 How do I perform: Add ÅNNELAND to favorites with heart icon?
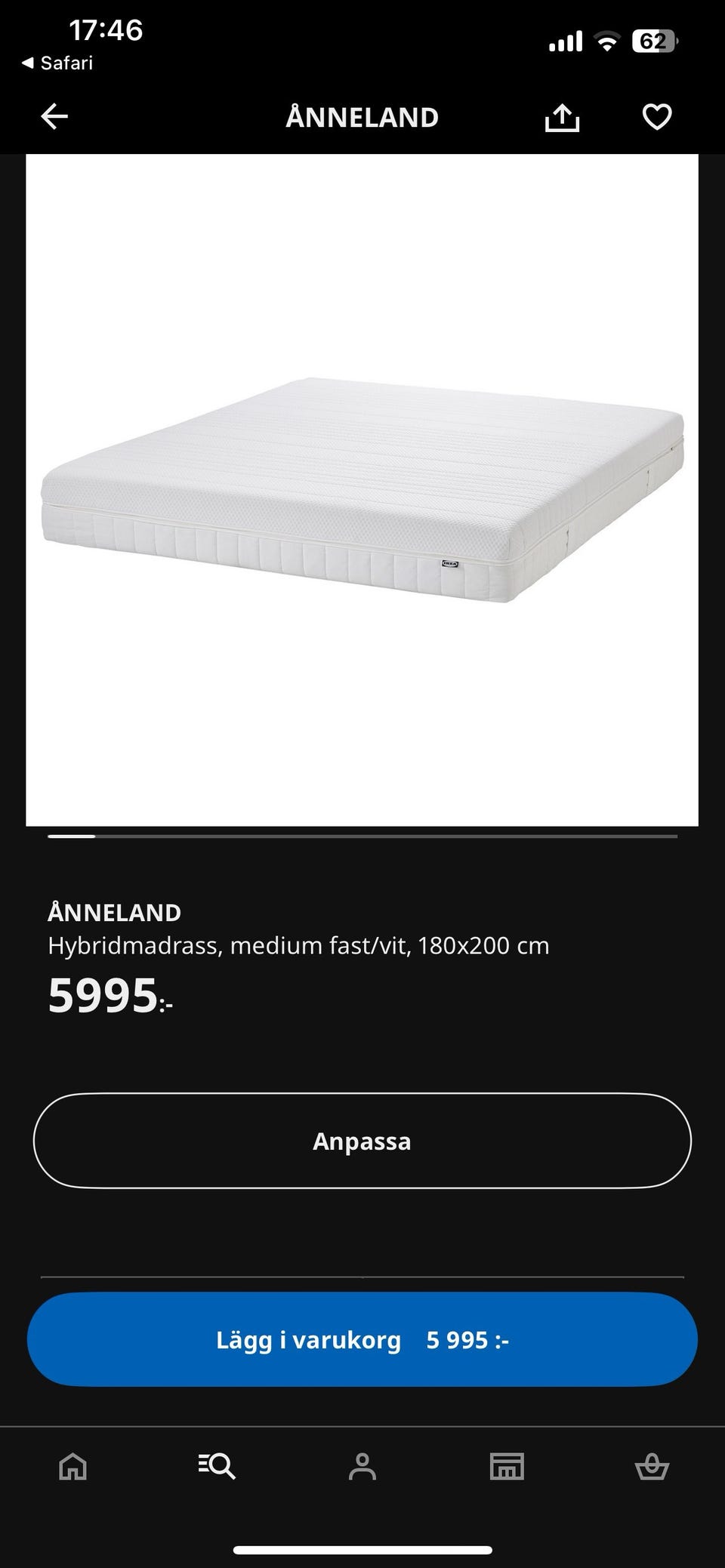pos(656,117)
